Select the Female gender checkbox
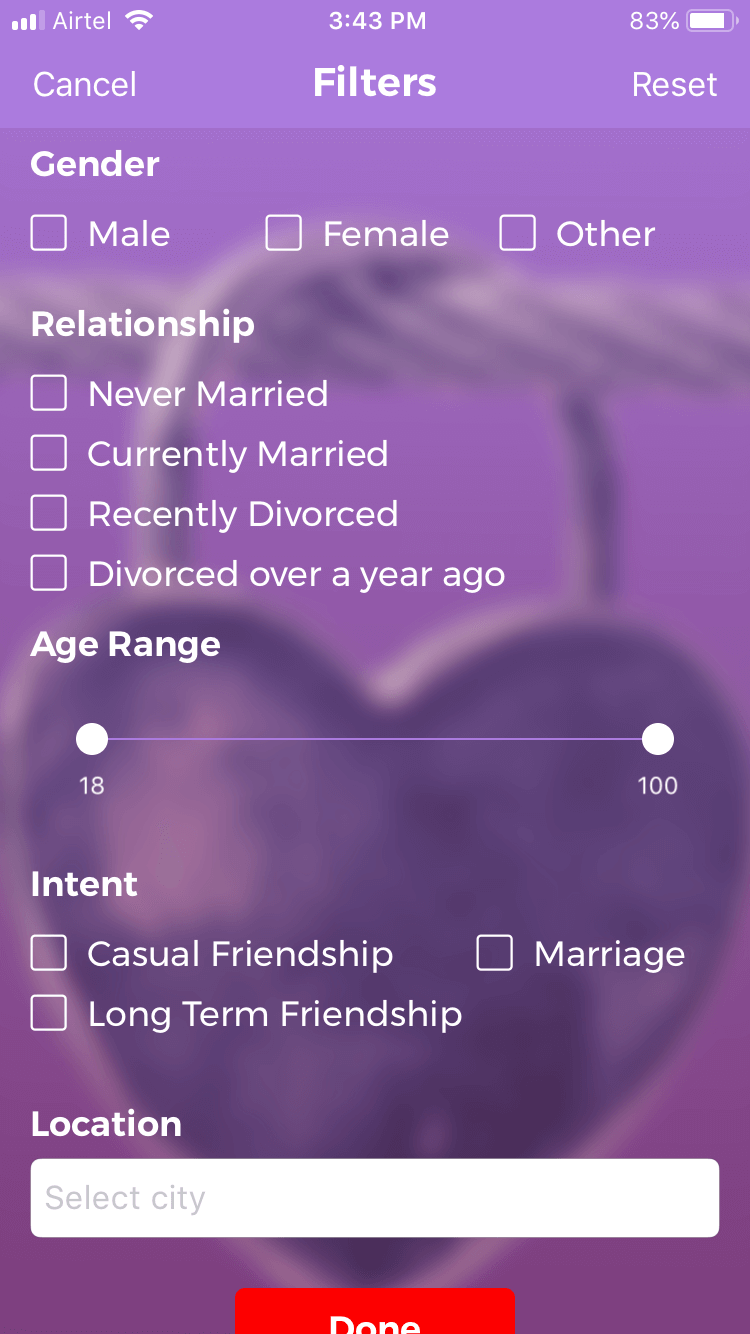 pos(284,234)
